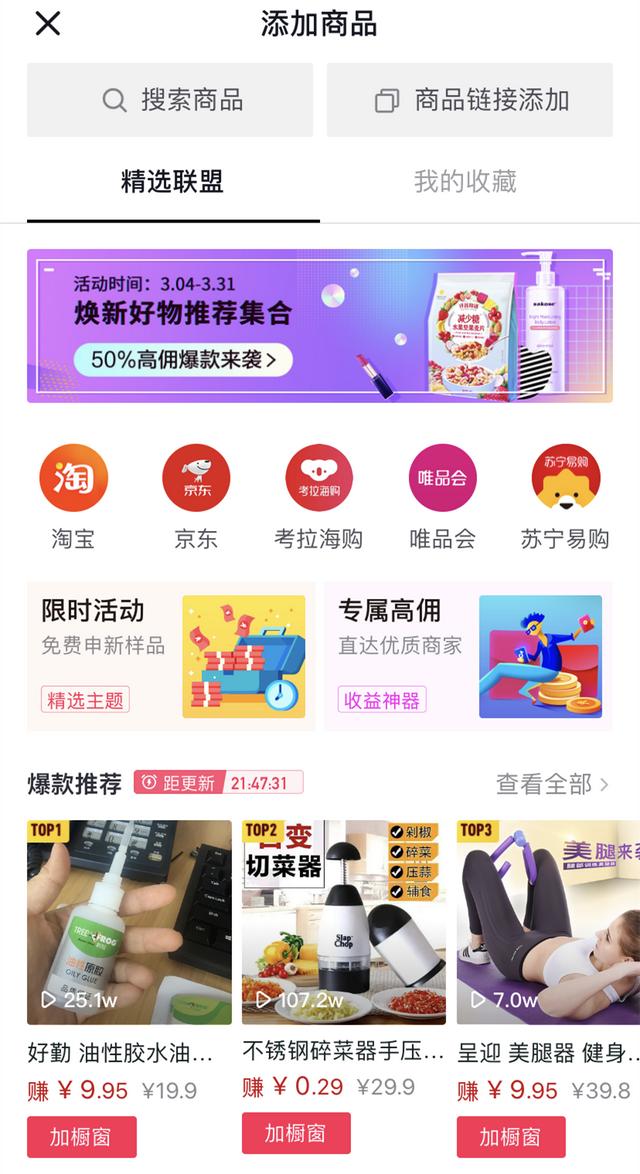Viewport: 640px width, 1174px height.
Task: Open the TOP1 好勤 油性胶水 product
Action: click(x=129, y=922)
